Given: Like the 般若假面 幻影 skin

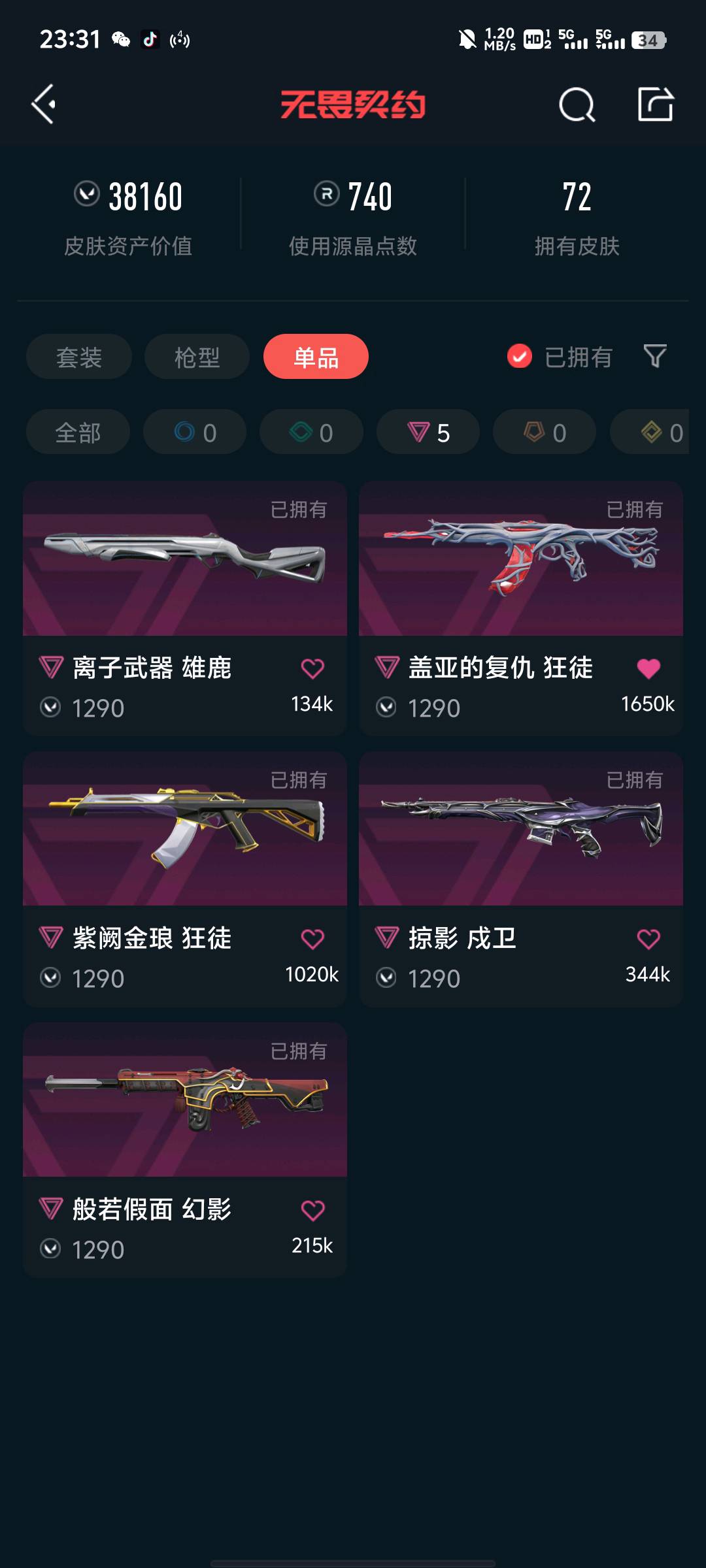Looking at the screenshot, I should [312, 1211].
